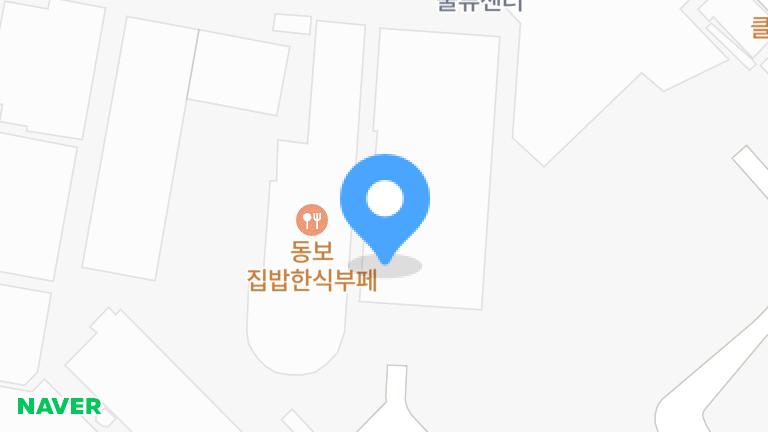Viewport: 768px width, 432px height.
Task: Open the 동보 집밥한식부페 restaurant marker
Action: click(x=311, y=219)
